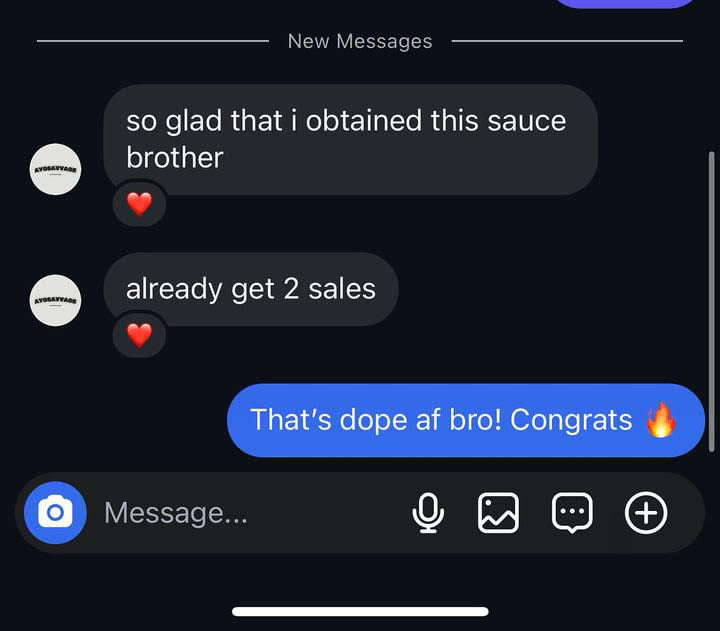Open the camera from the message bar
The image size is (720, 631).
tap(55, 513)
